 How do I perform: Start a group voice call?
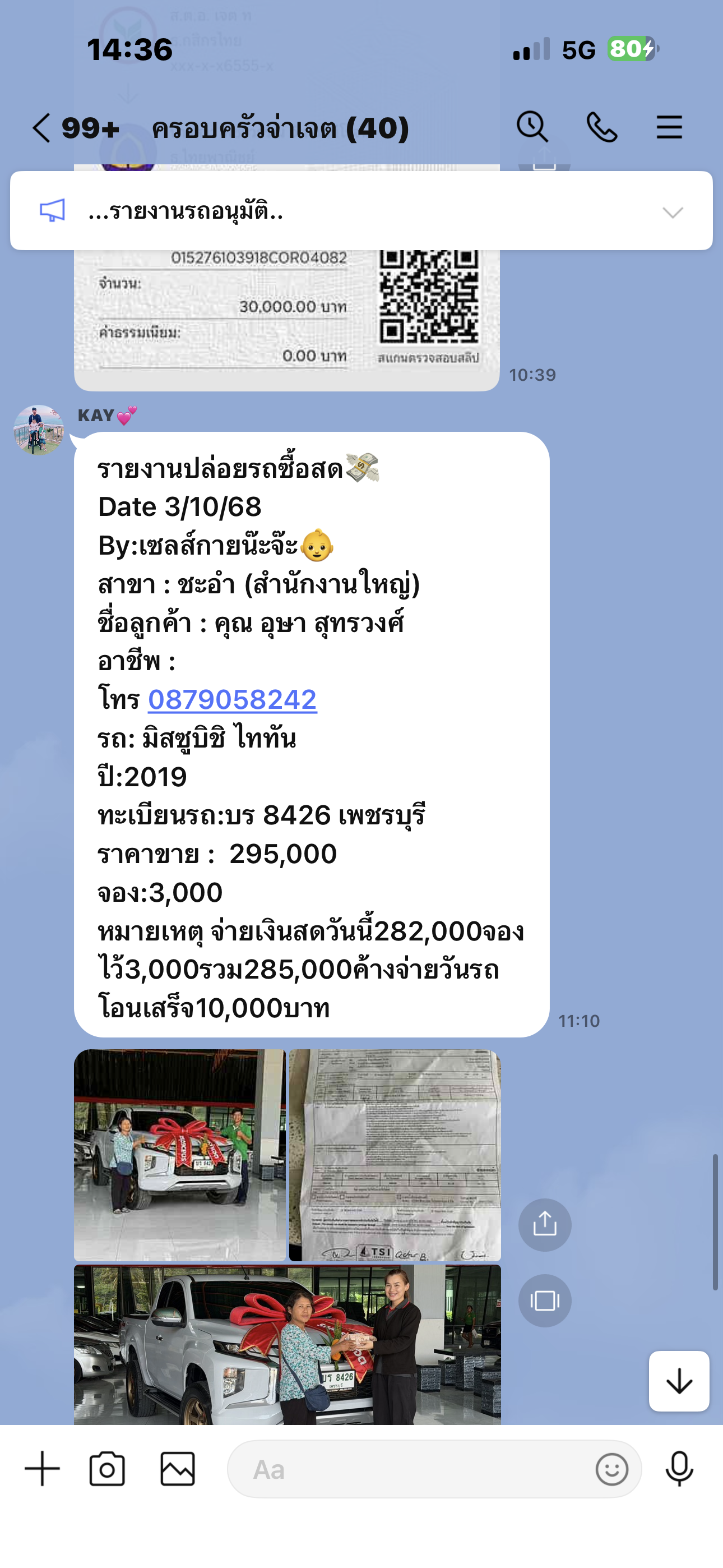(601, 128)
